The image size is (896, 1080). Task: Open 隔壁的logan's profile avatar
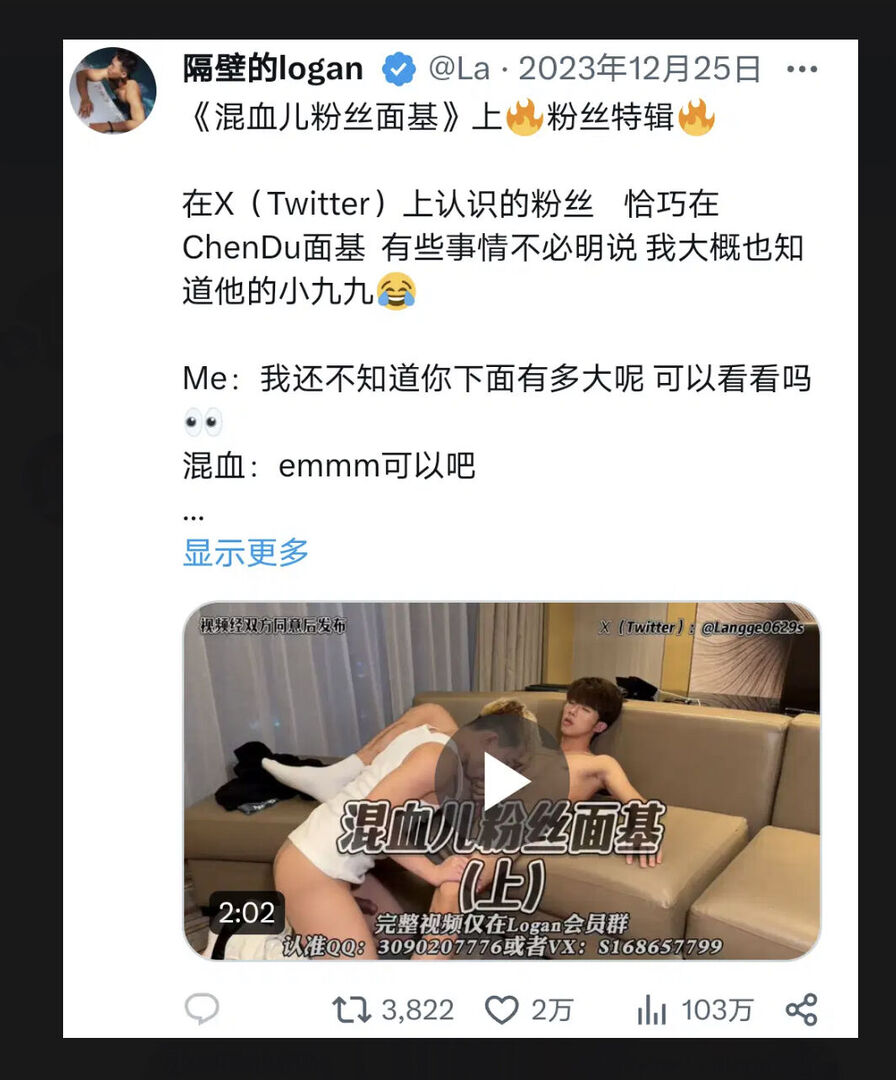tap(112, 90)
